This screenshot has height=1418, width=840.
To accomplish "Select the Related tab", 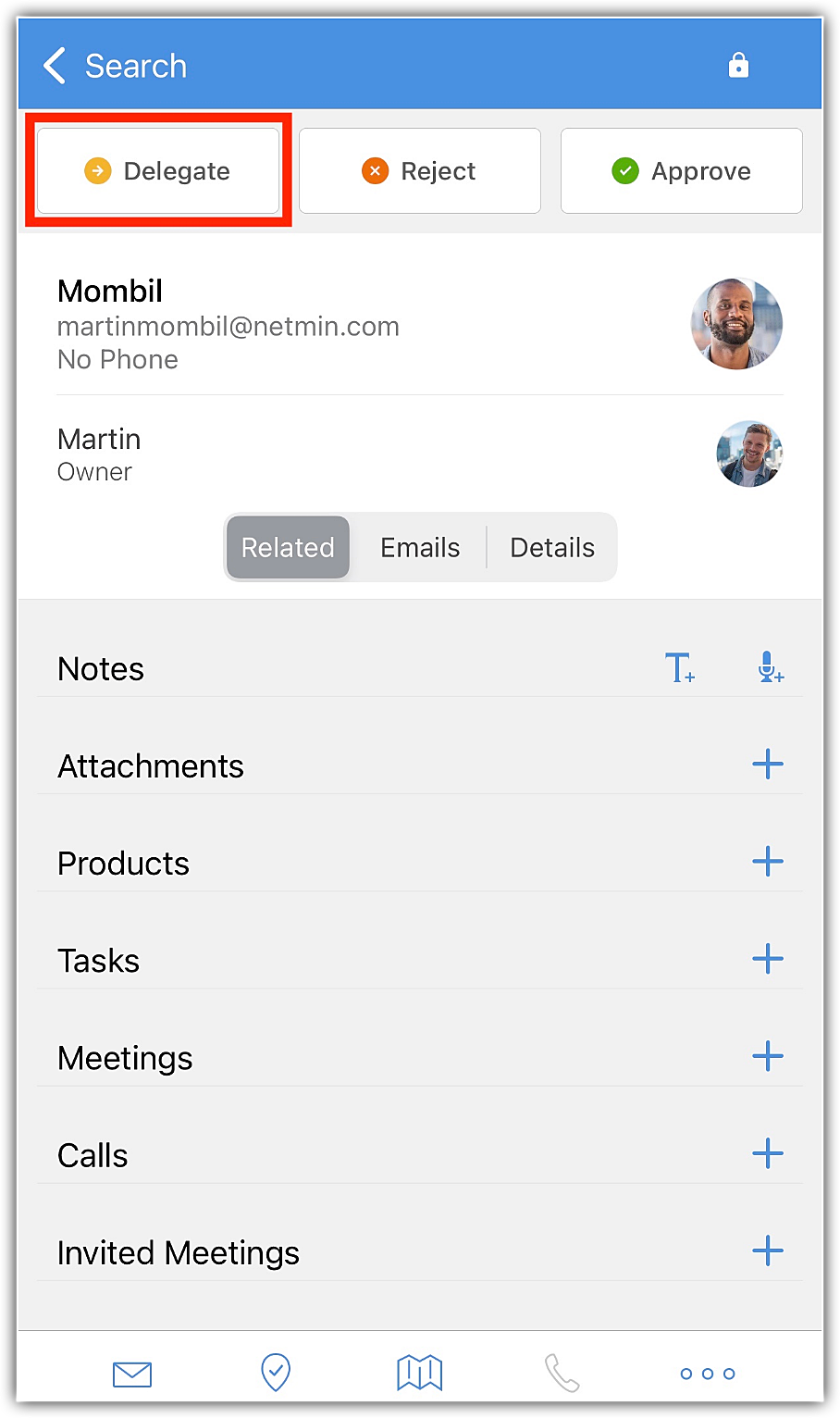I will tap(288, 548).
